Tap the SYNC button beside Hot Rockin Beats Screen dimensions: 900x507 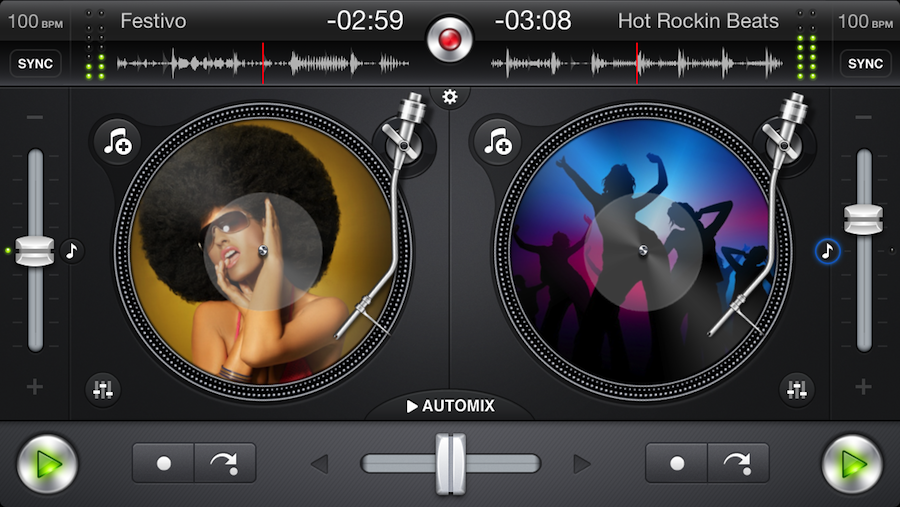coord(865,63)
